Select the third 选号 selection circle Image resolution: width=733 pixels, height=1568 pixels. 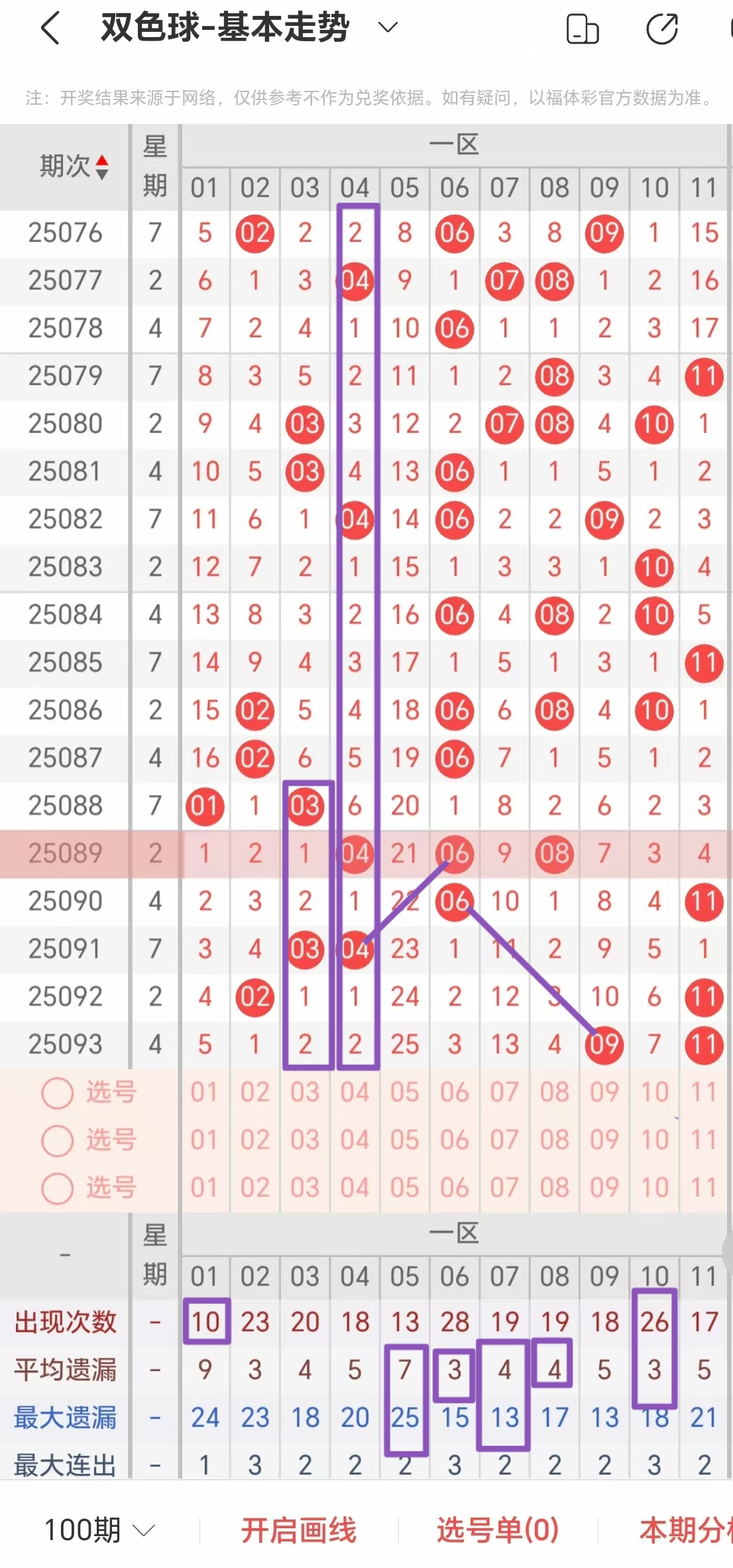(x=56, y=1188)
